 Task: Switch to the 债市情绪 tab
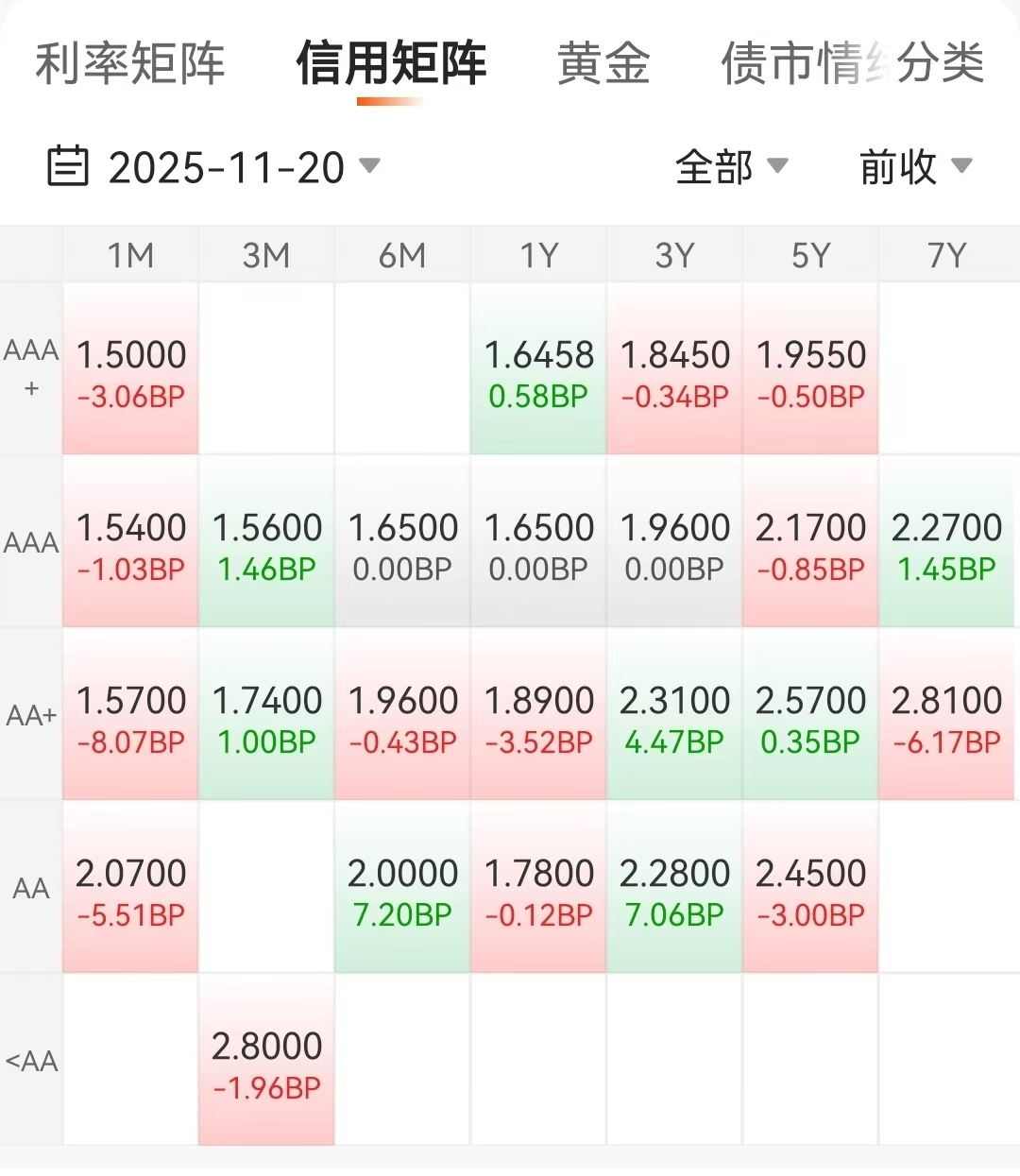point(803,64)
